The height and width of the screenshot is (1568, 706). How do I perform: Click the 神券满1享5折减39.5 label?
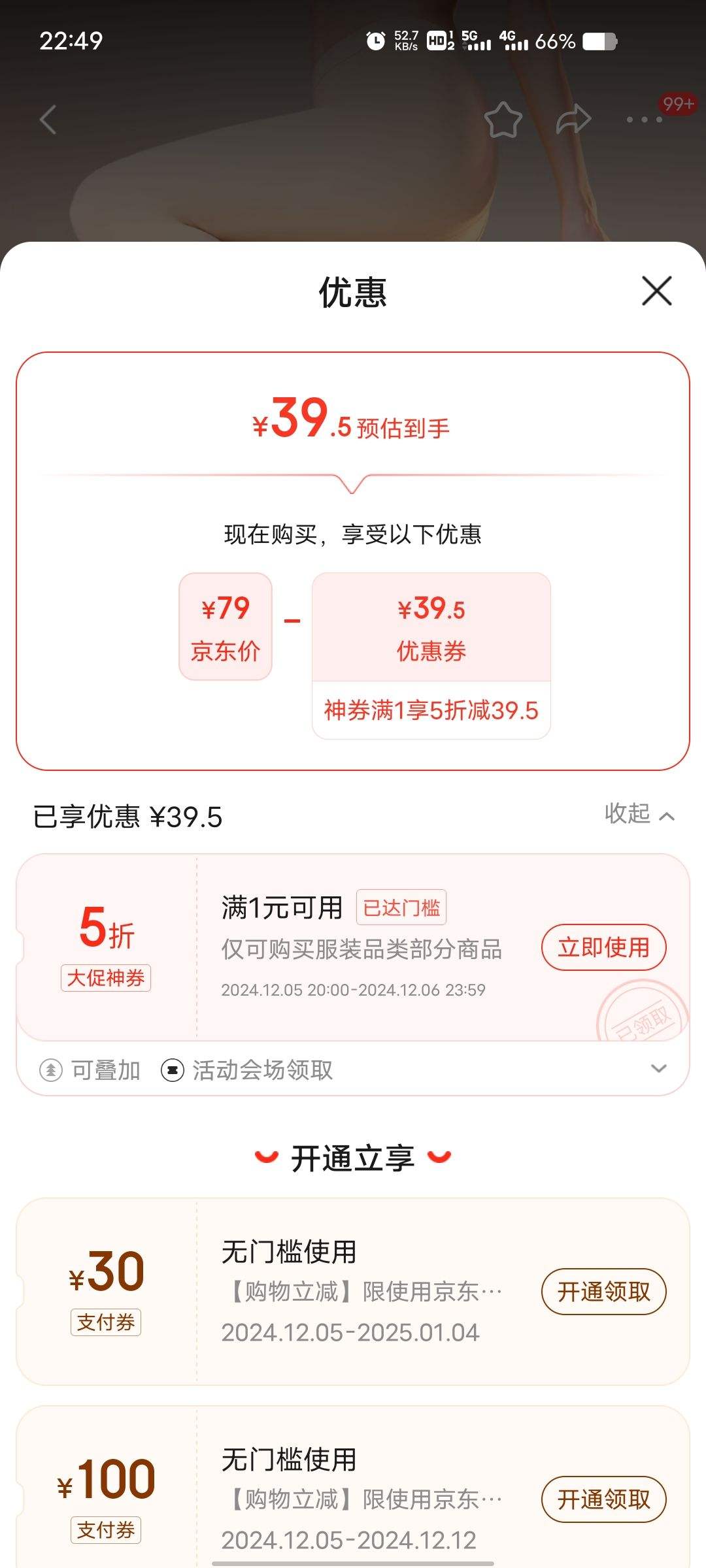[x=433, y=713]
